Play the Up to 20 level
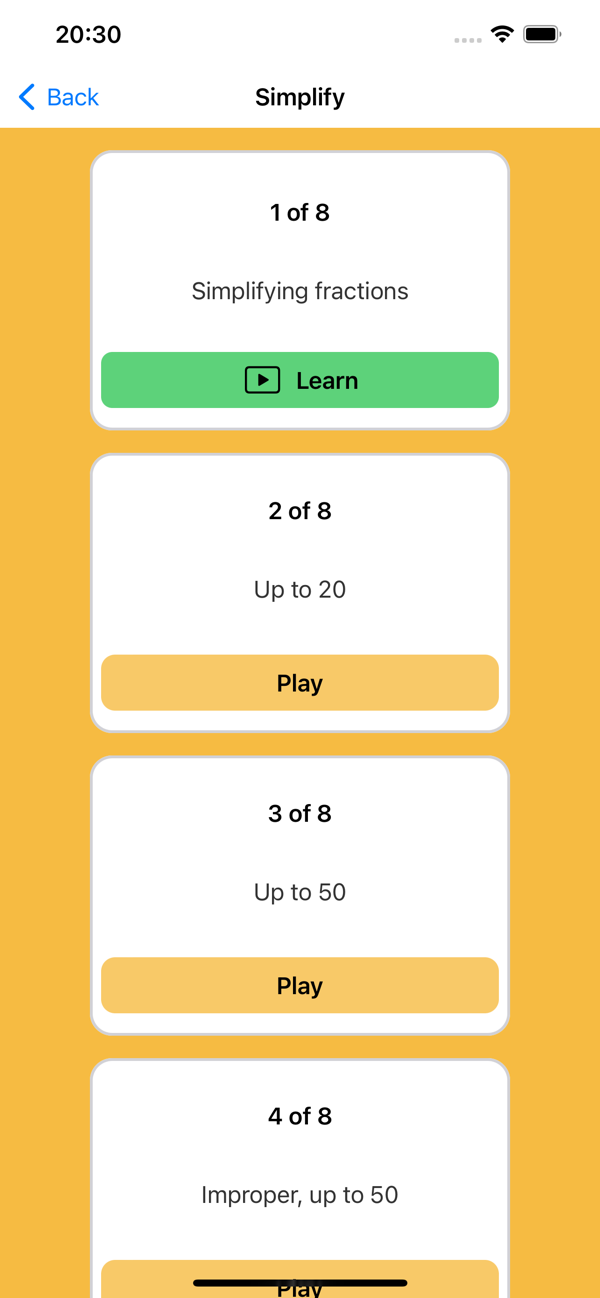The image size is (600, 1298). pos(300,683)
